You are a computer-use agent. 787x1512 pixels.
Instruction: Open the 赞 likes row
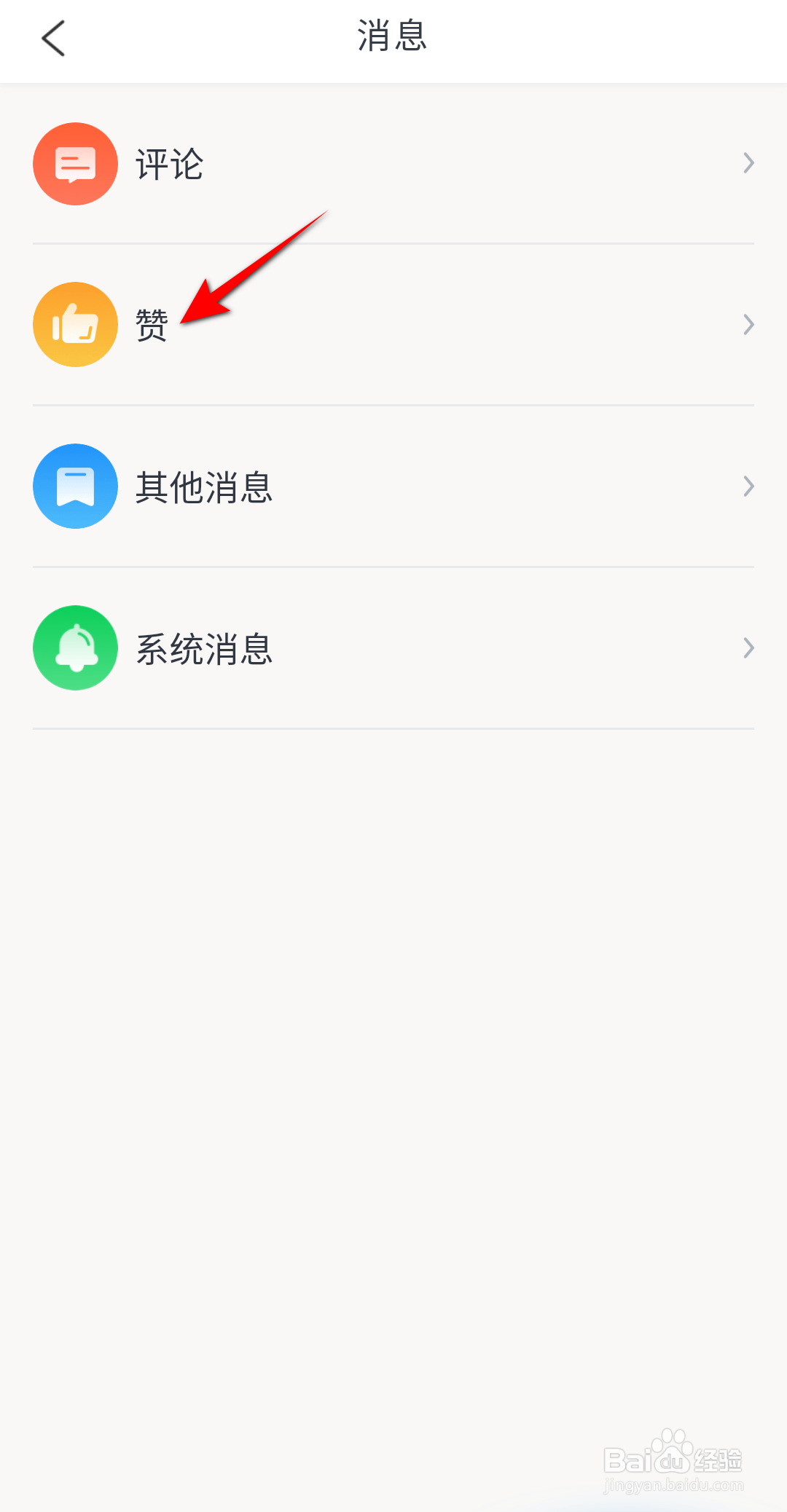(x=393, y=325)
